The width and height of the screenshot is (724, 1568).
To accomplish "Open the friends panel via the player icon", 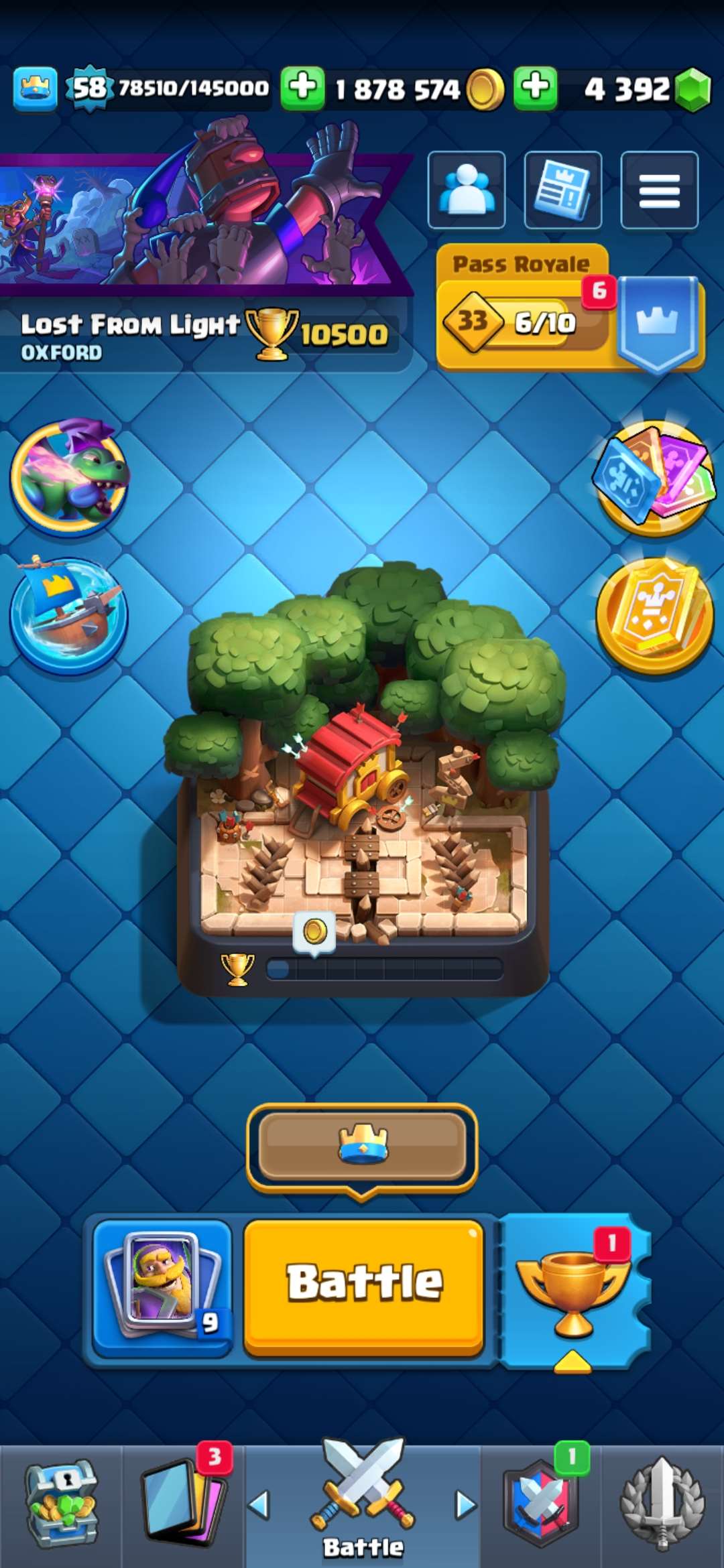I will 467,190.
